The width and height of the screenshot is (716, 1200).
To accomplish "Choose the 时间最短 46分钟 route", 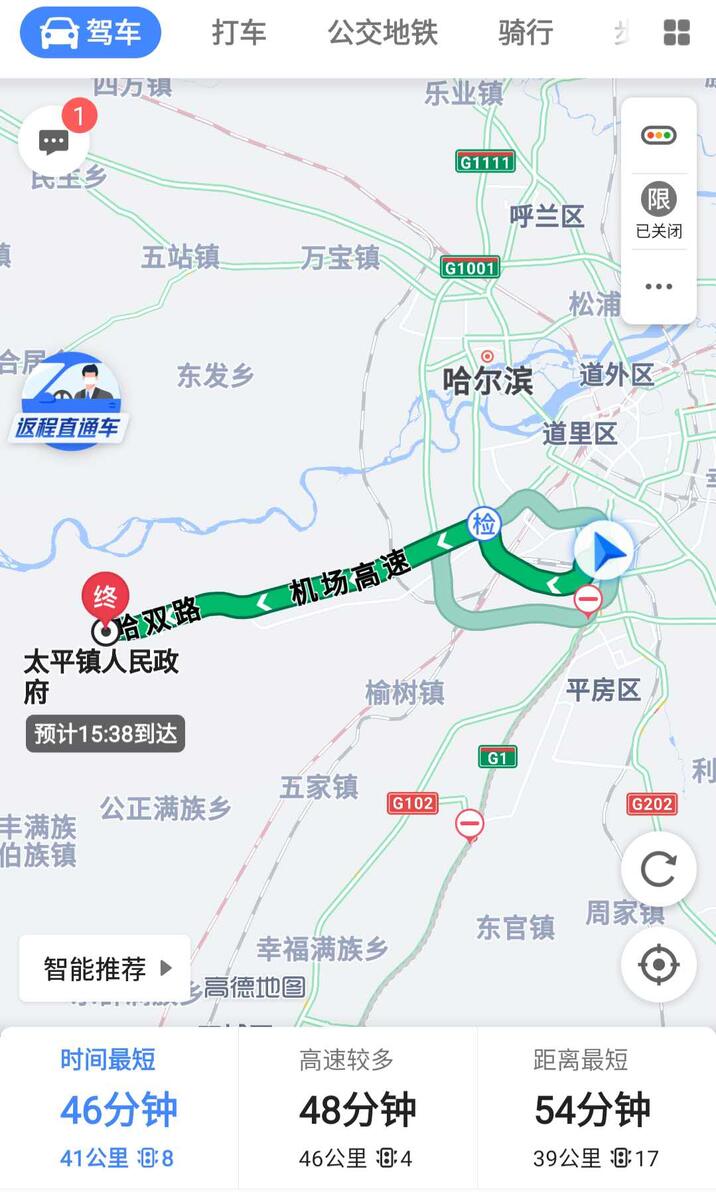I will [119, 1109].
